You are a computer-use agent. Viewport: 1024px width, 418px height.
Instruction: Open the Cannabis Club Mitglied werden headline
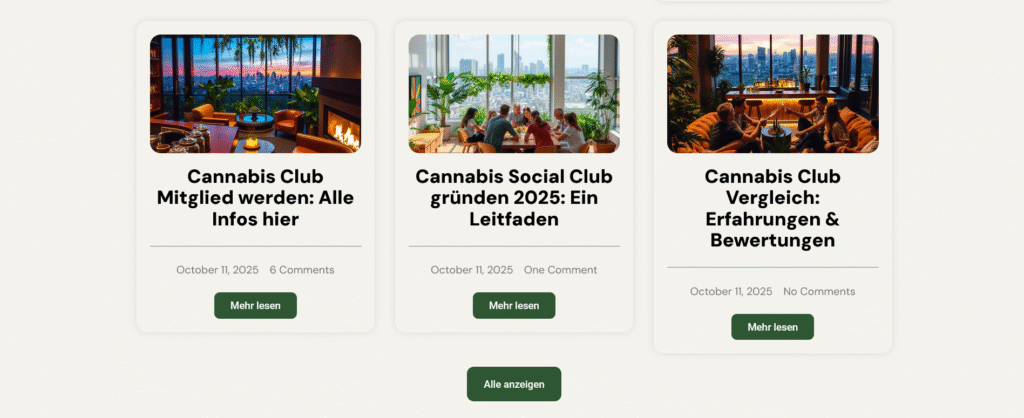(x=255, y=197)
